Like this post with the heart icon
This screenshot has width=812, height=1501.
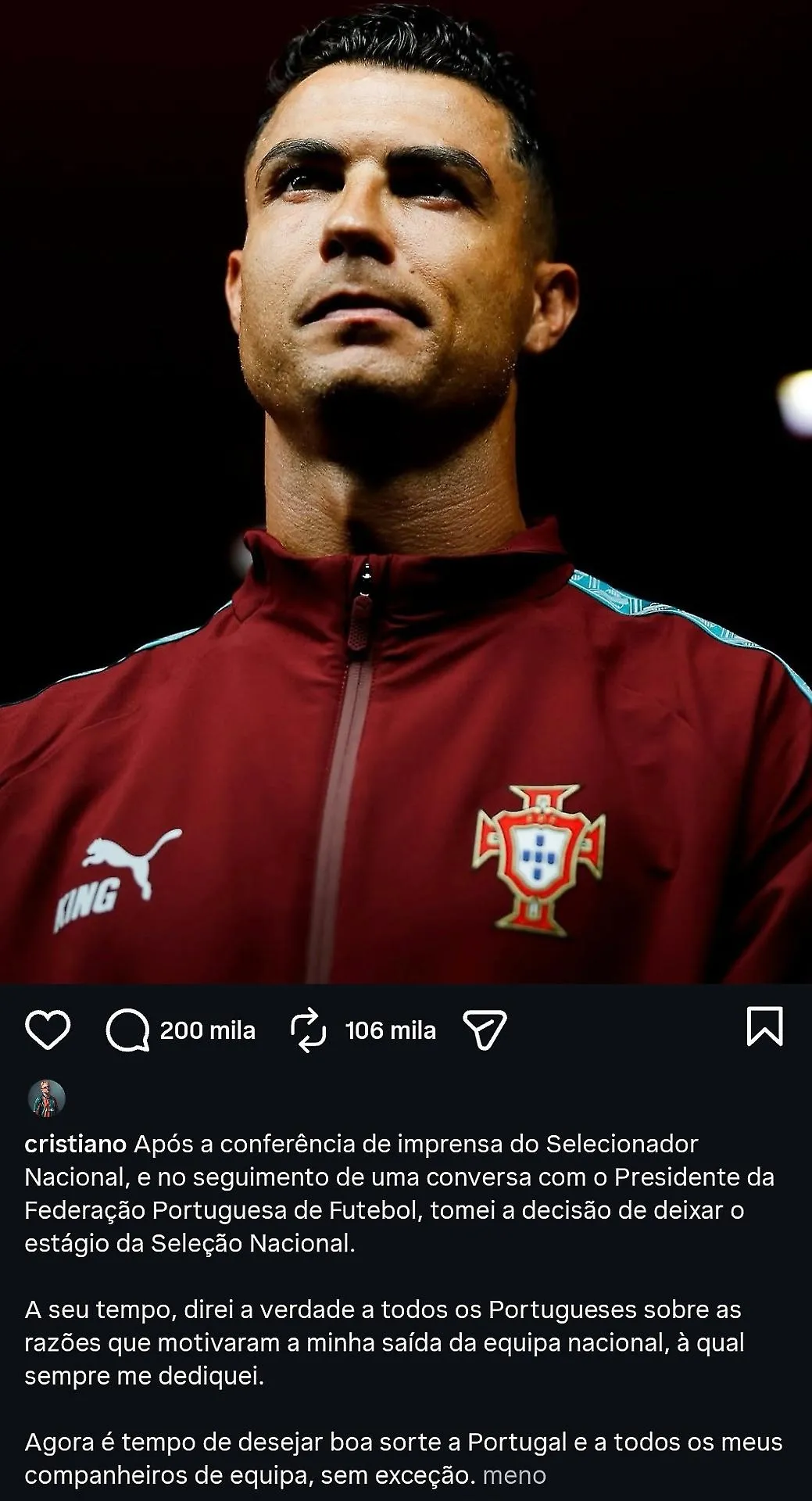point(48,1030)
